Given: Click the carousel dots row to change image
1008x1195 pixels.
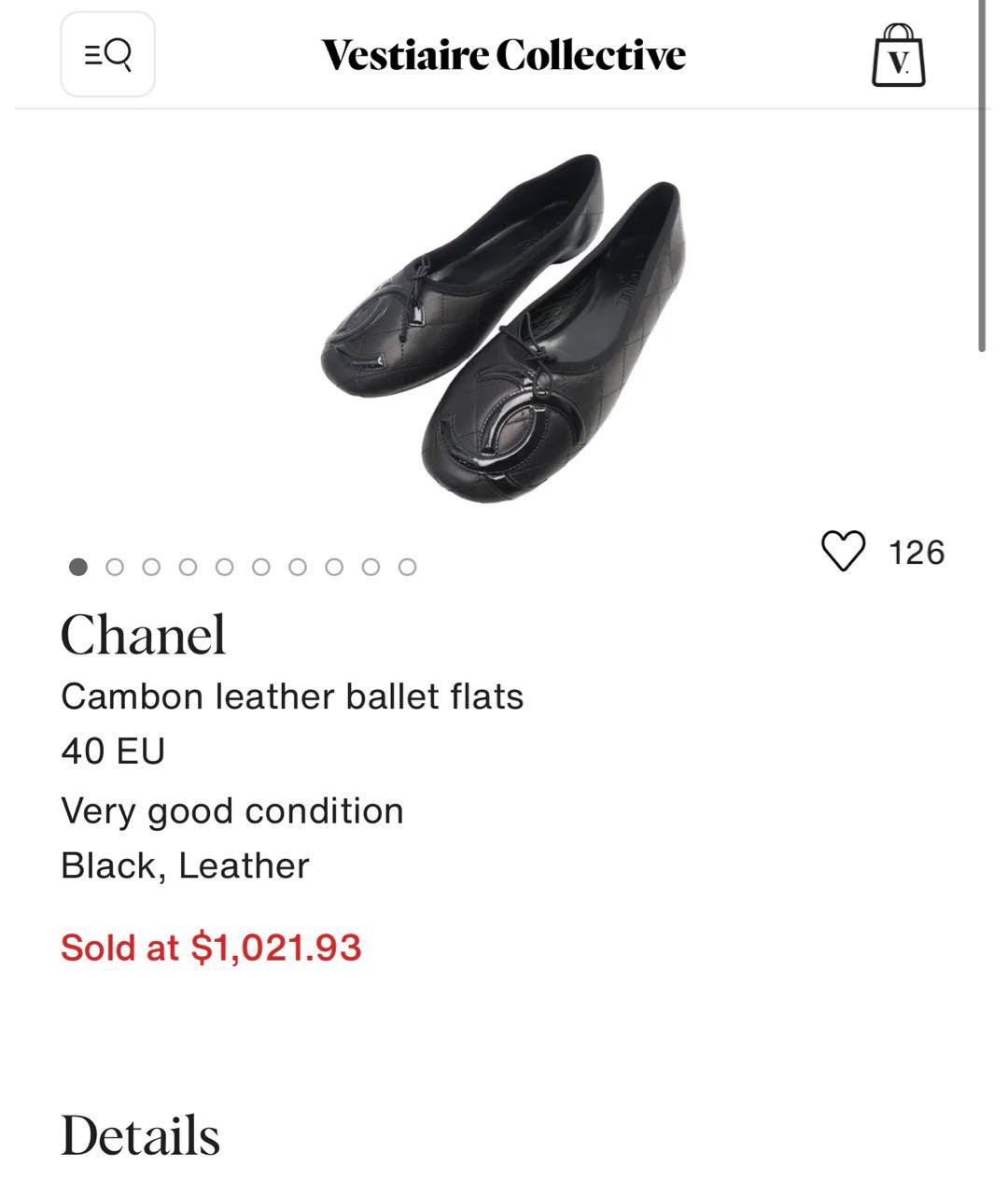Looking at the screenshot, I should pos(242,566).
